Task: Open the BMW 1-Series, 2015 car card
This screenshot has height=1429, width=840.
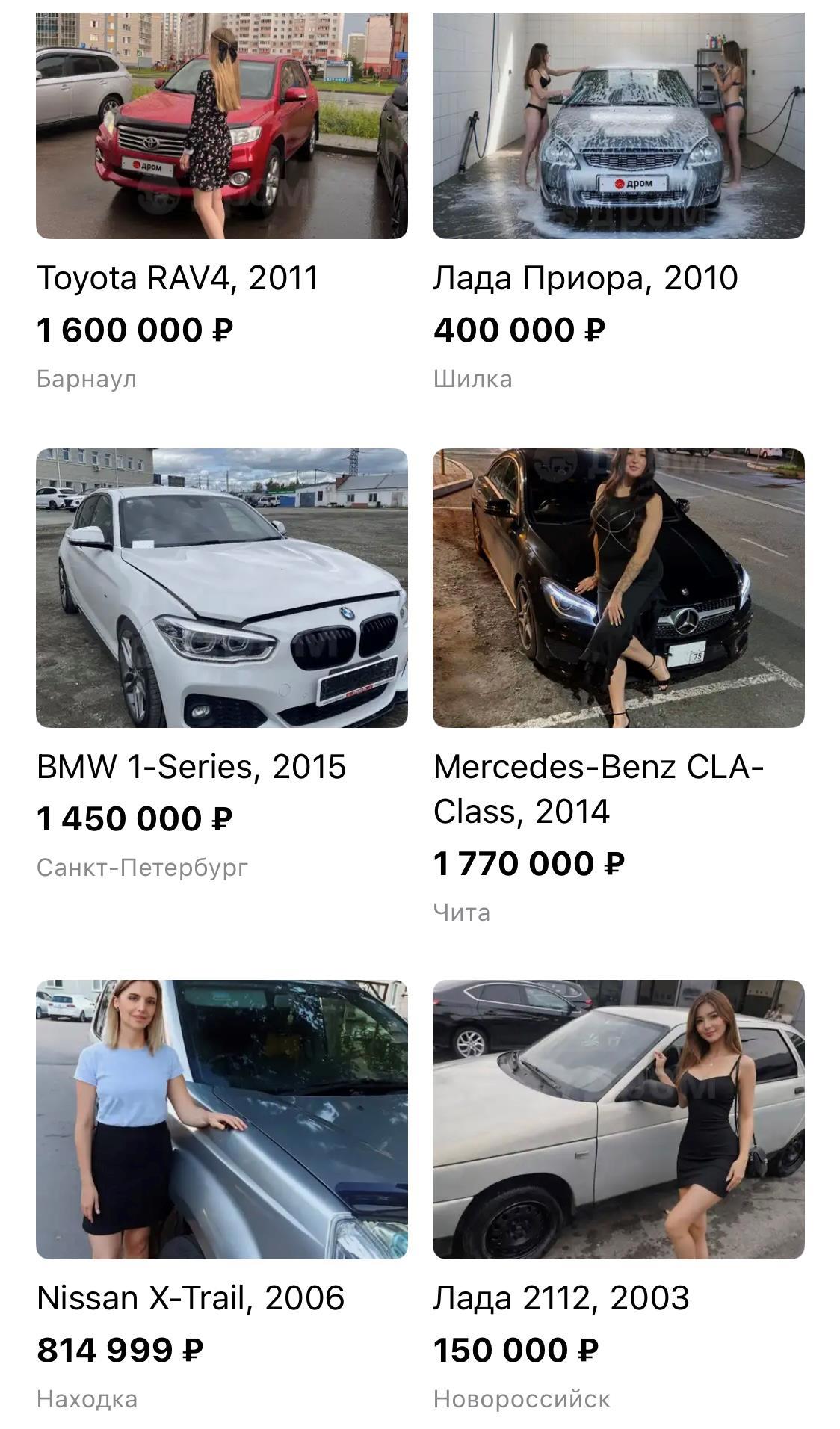Action: pos(222,587)
